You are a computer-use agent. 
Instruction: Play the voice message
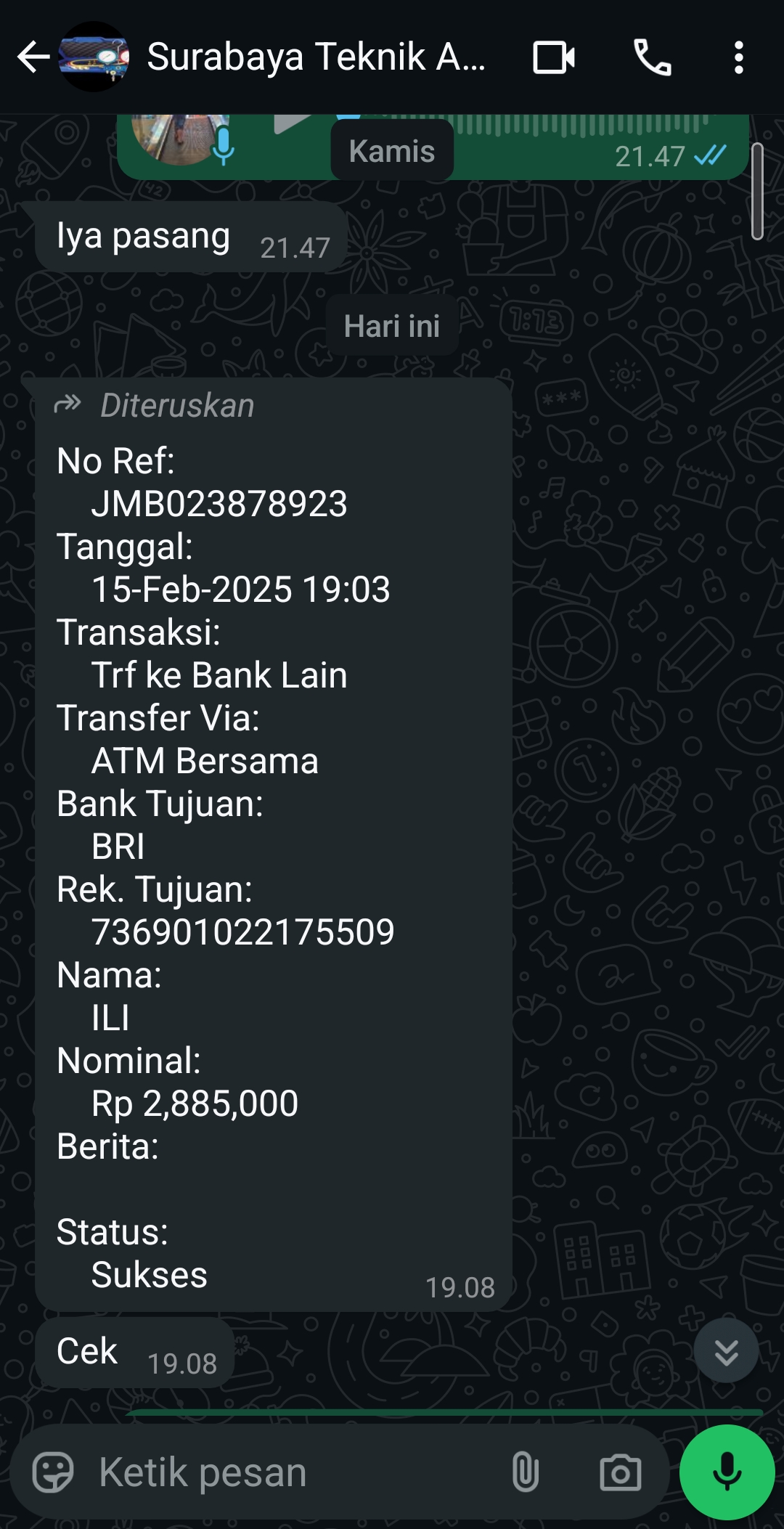point(290,125)
